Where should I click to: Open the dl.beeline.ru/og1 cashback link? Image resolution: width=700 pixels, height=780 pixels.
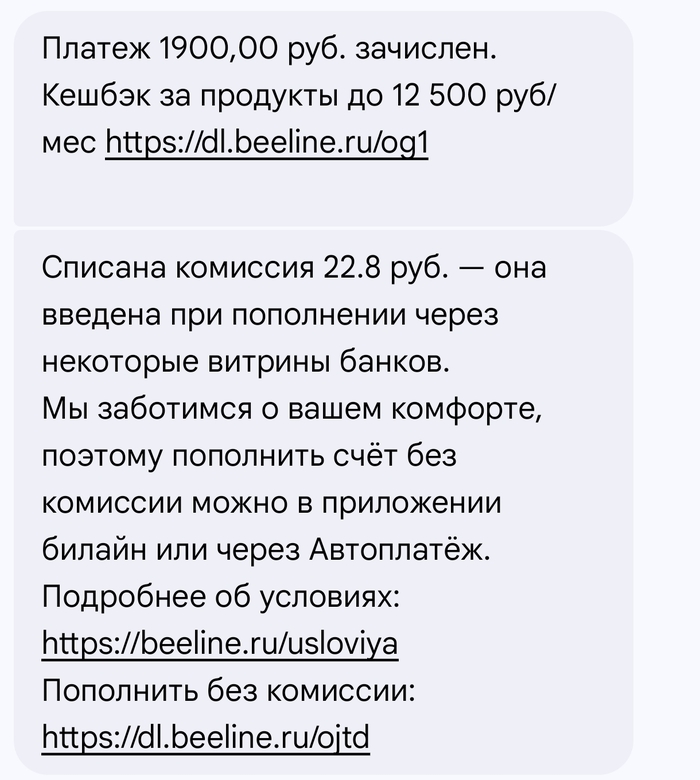[267, 143]
